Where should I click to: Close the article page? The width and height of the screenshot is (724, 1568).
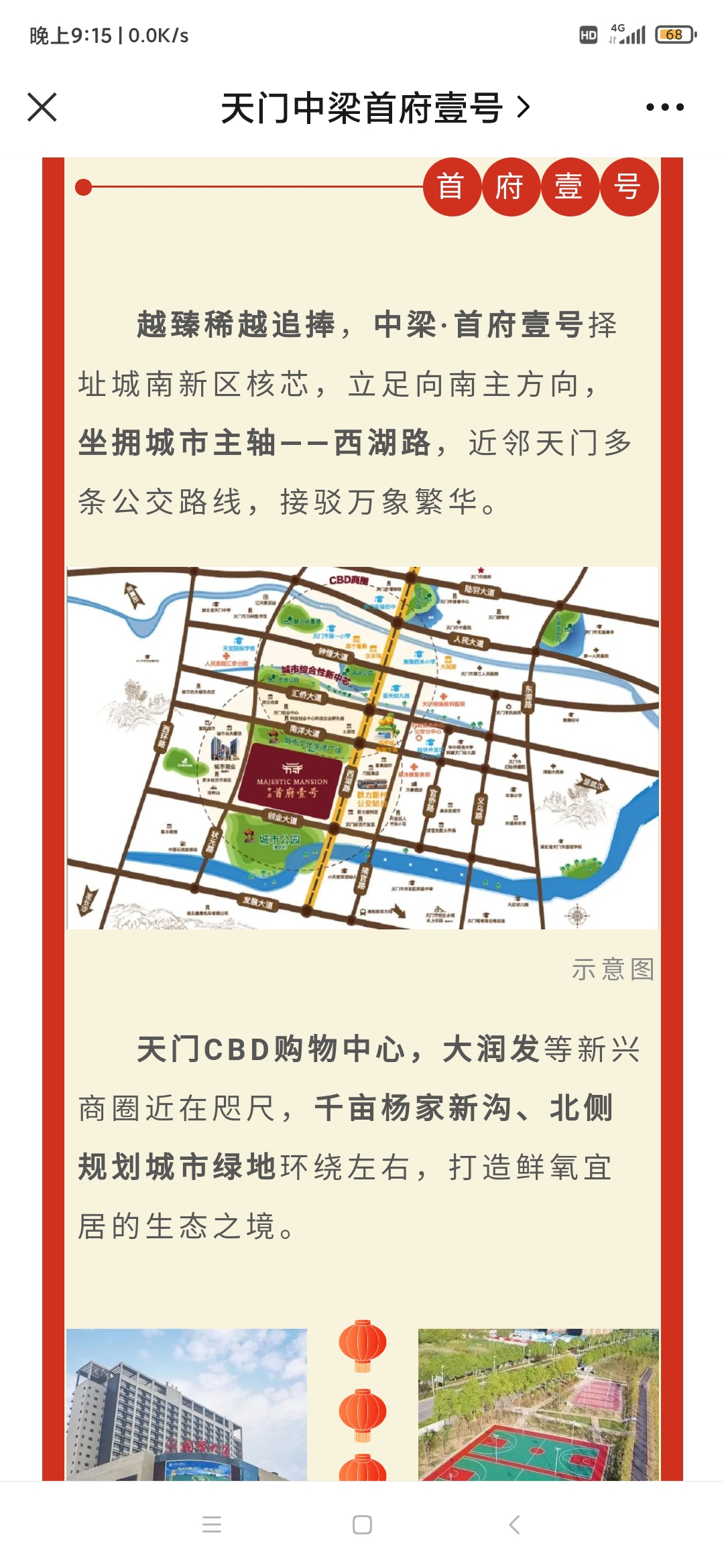tap(42, 107)
